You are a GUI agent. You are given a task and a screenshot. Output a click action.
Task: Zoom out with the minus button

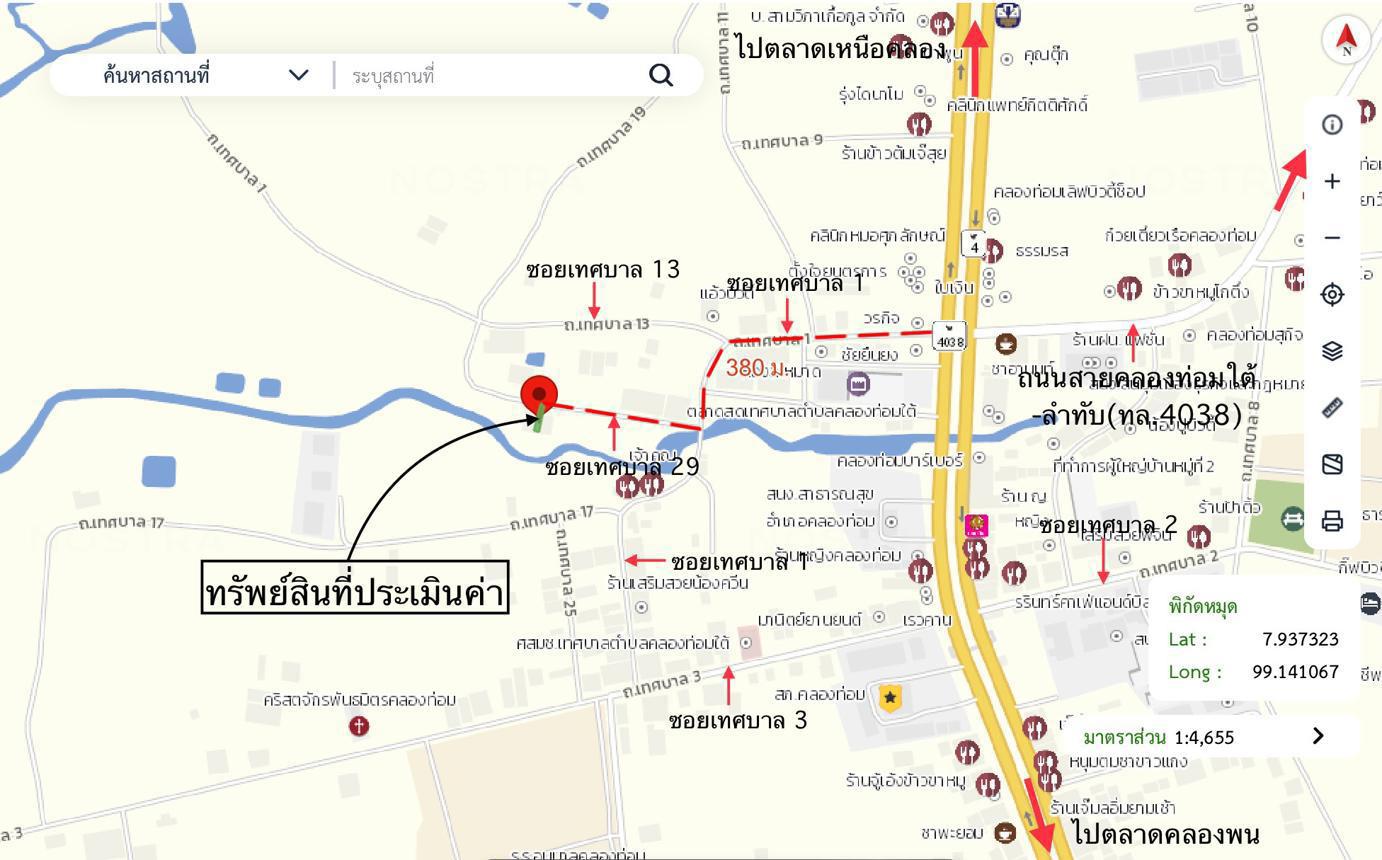click(1332, 238)
